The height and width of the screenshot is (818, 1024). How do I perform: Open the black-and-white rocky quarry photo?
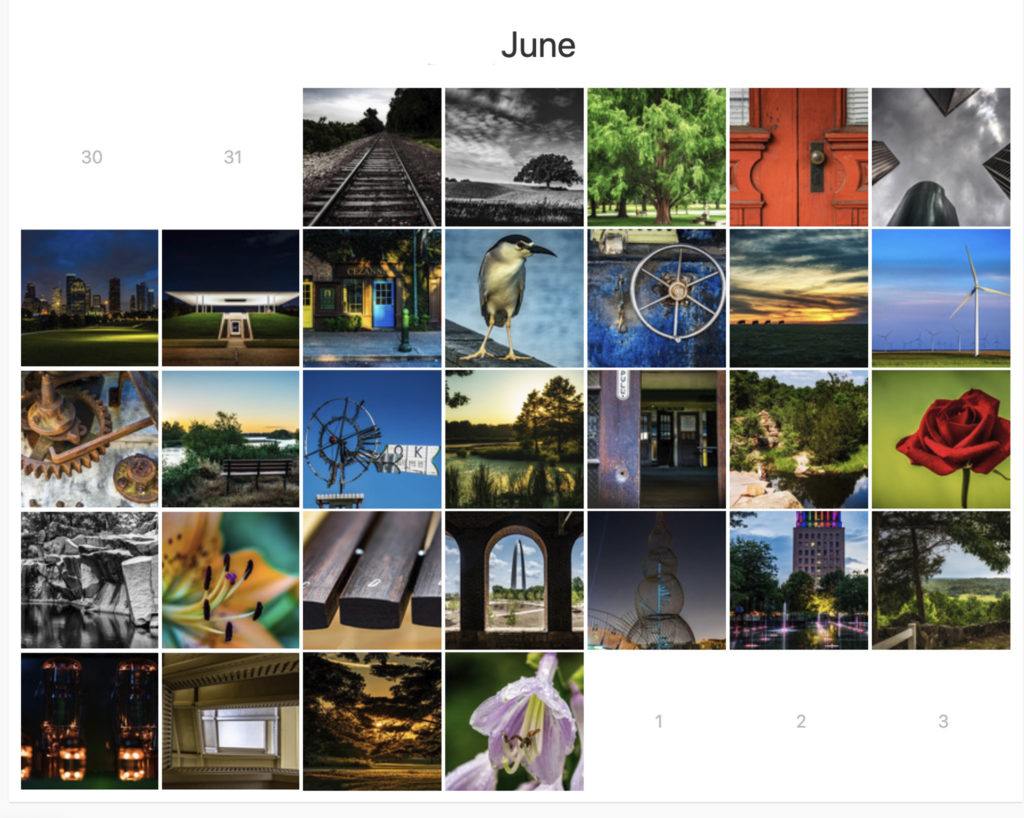pyautogui.click(x=90, y=580)
